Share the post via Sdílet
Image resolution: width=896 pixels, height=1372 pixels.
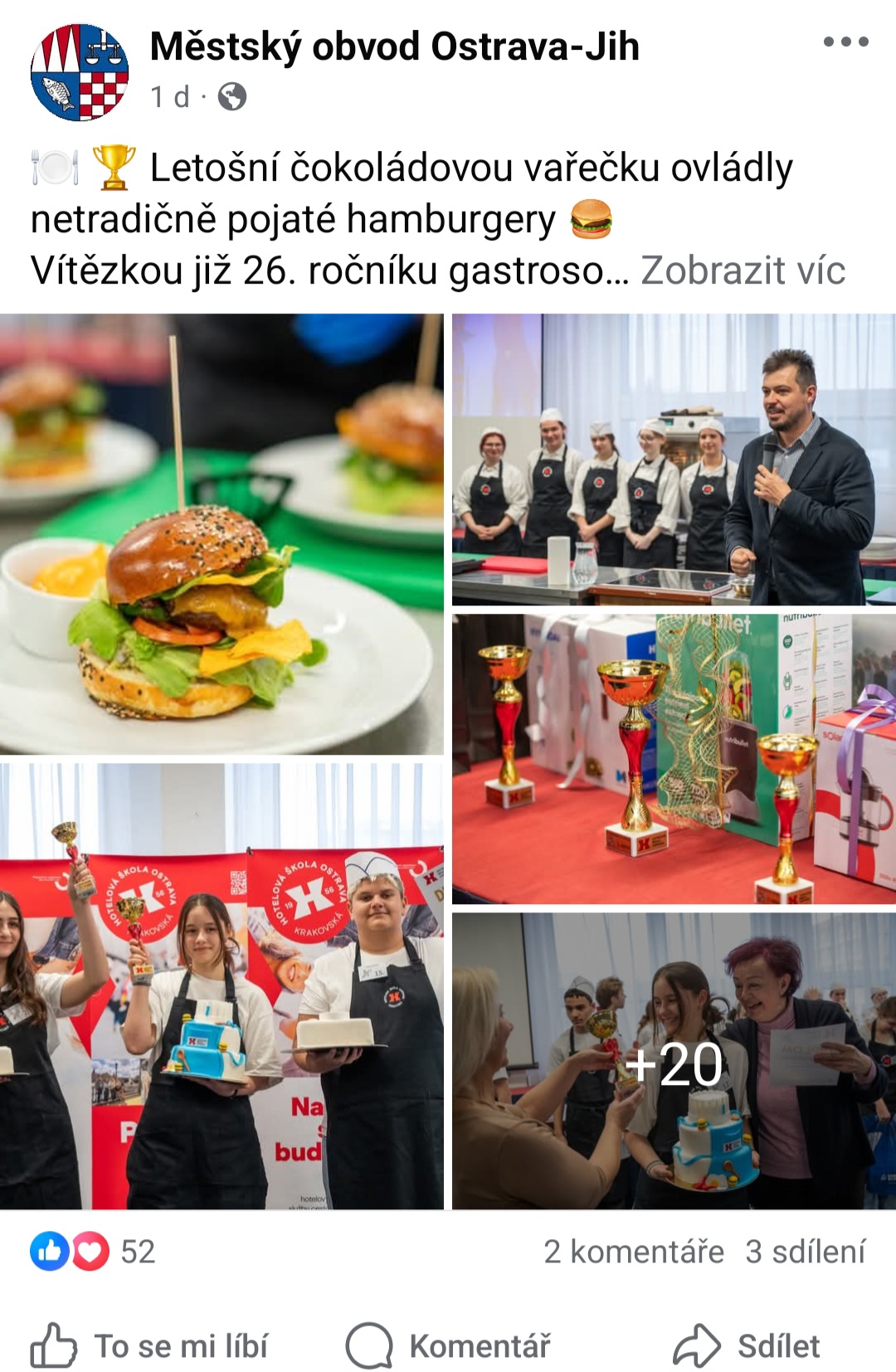click(x=747, y=1345)
